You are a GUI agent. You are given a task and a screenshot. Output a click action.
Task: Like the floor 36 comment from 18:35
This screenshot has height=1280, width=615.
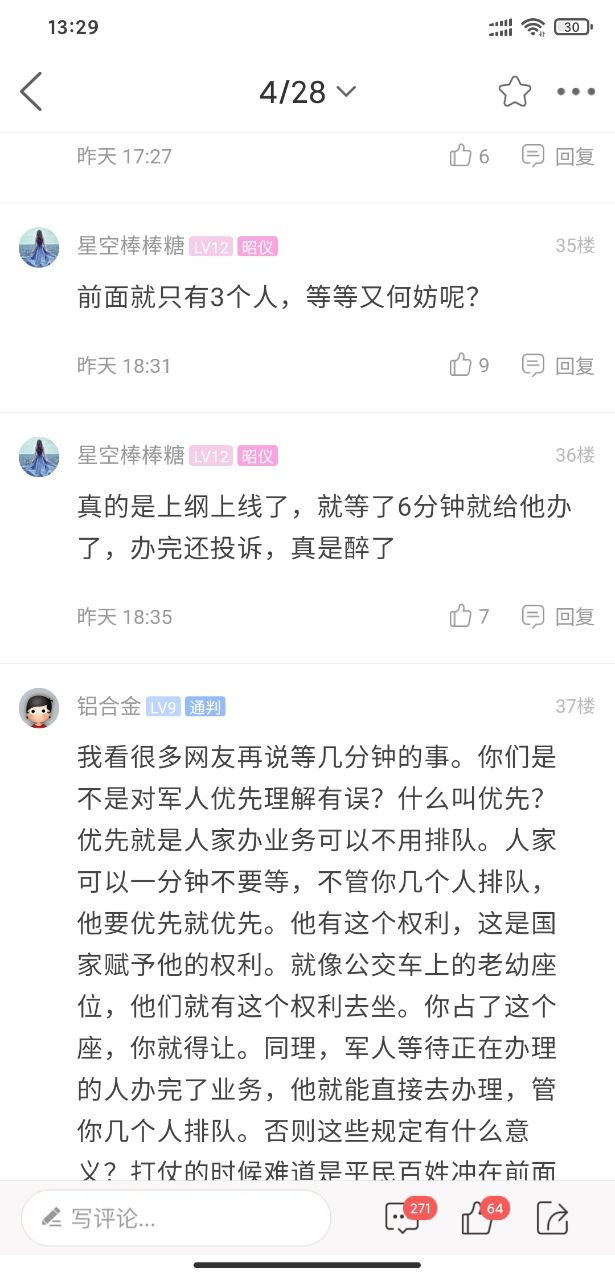(469, 616)
